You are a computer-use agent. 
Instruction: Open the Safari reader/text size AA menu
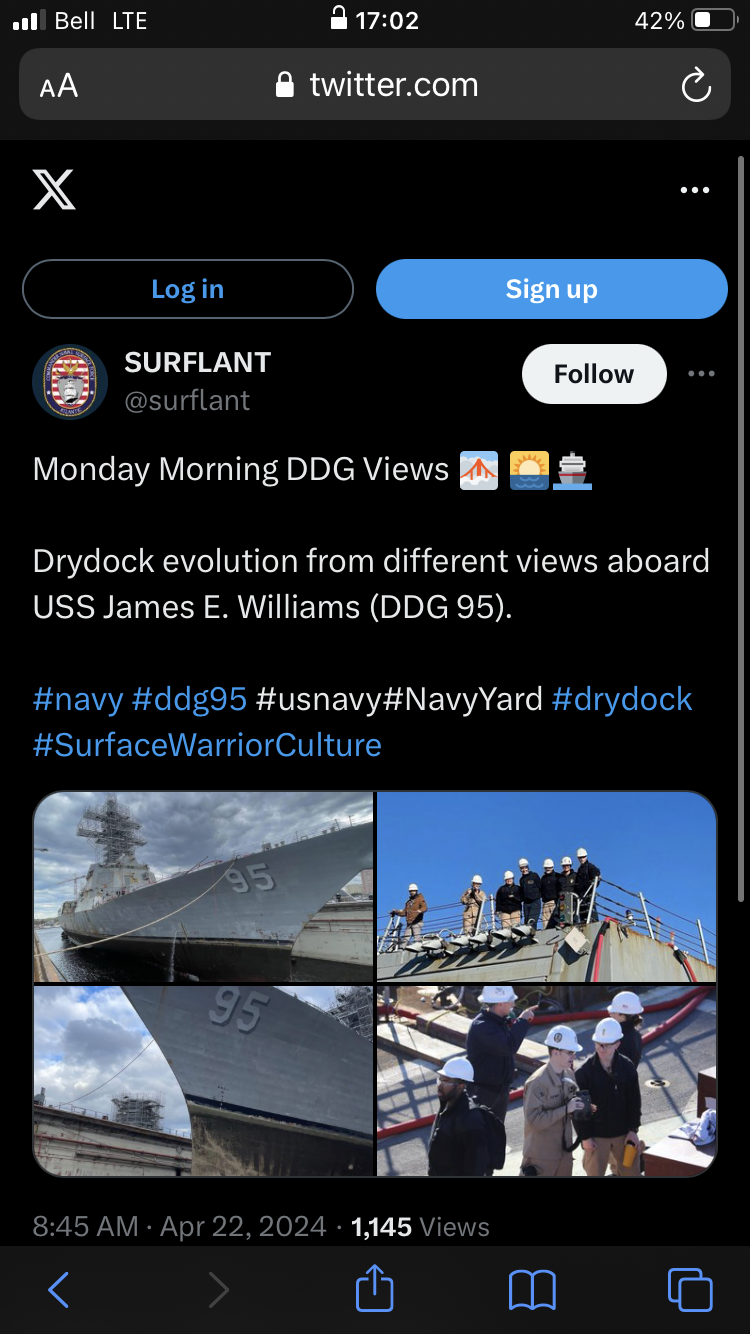point(59,86)
